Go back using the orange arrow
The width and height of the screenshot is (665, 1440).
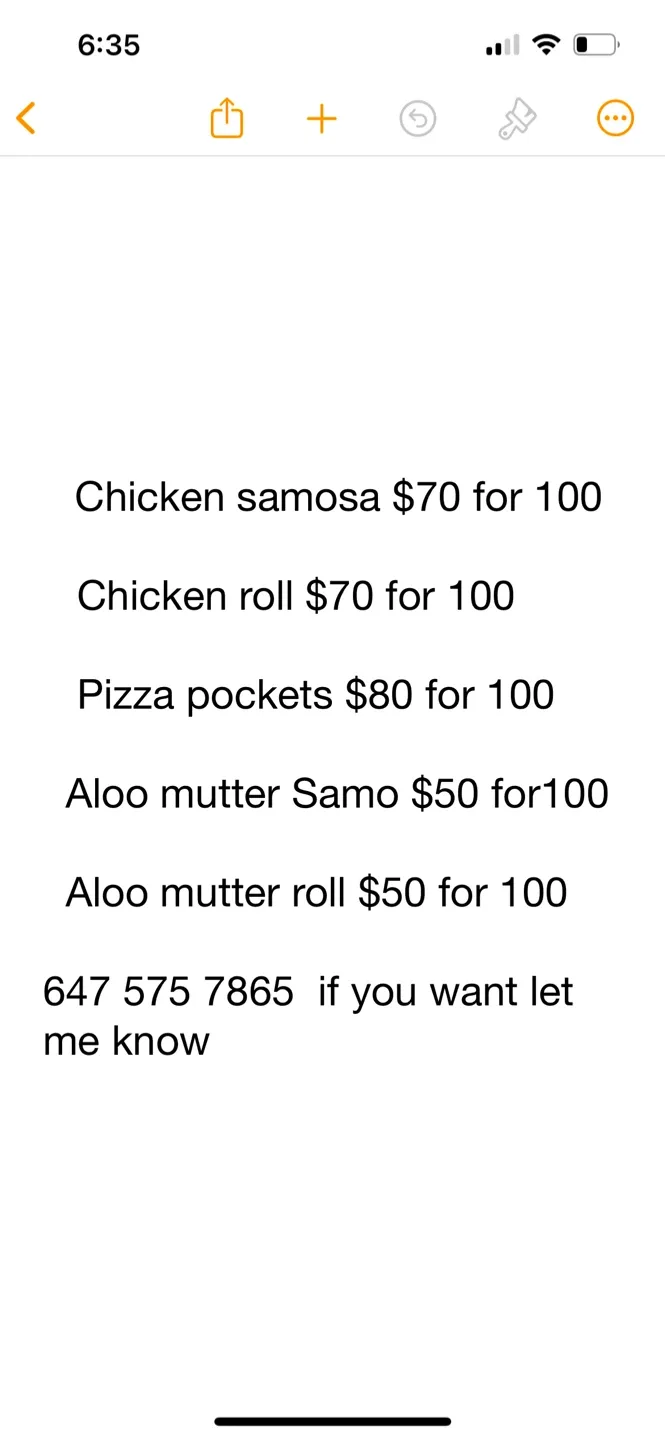click(x=27, y=119)
